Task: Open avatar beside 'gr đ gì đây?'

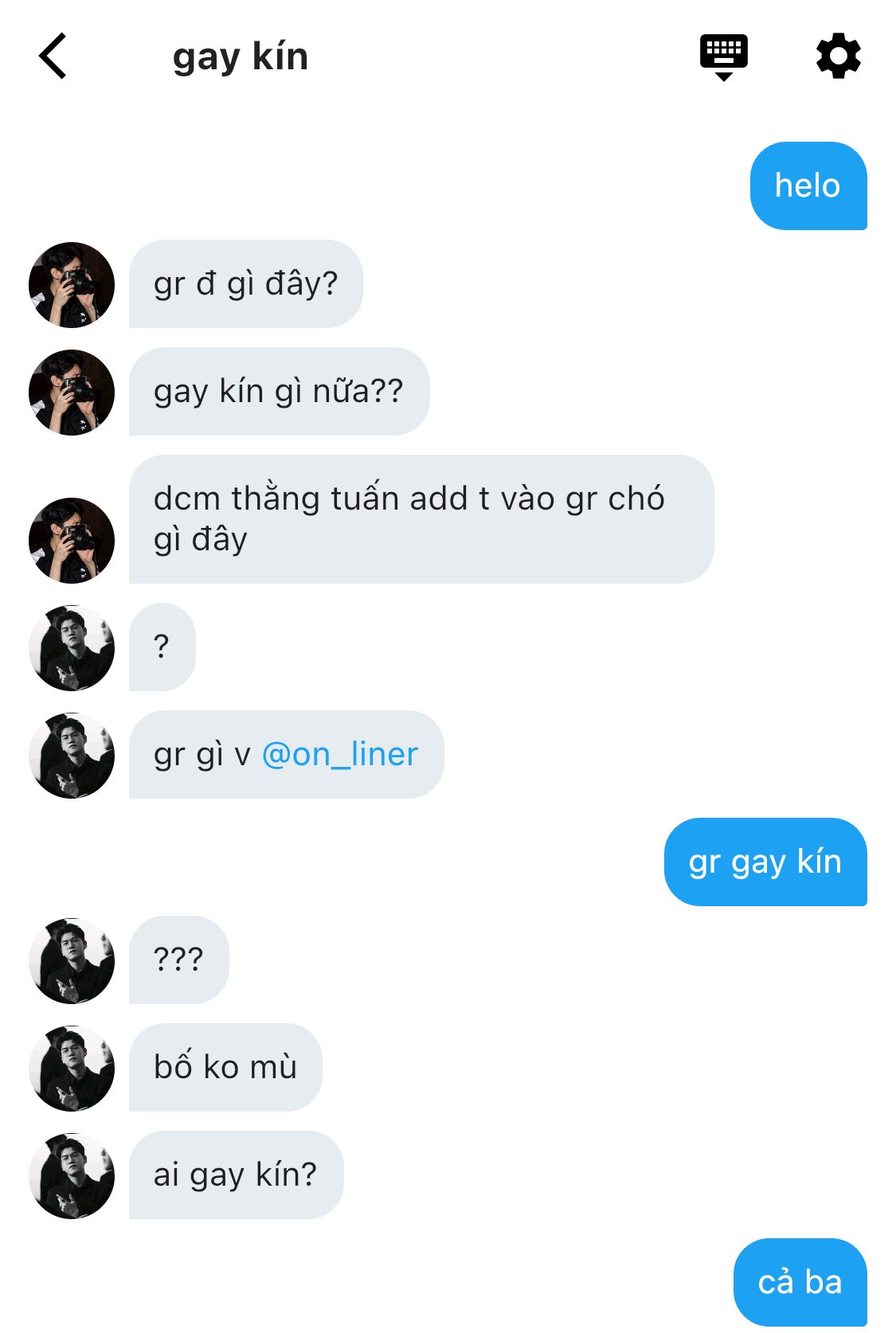Action: (72, 285)
